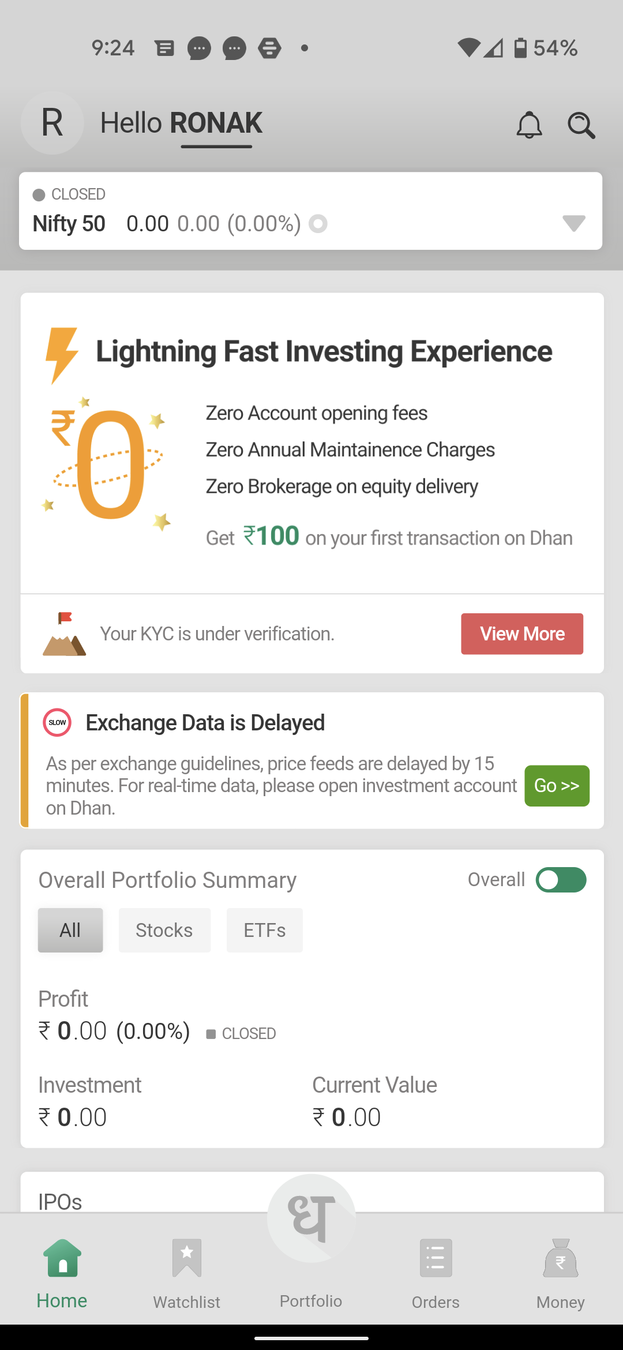The height and width of the screenshot is (1350, 623).
Task: Open the notifications bell
Action: click(529, 125)
